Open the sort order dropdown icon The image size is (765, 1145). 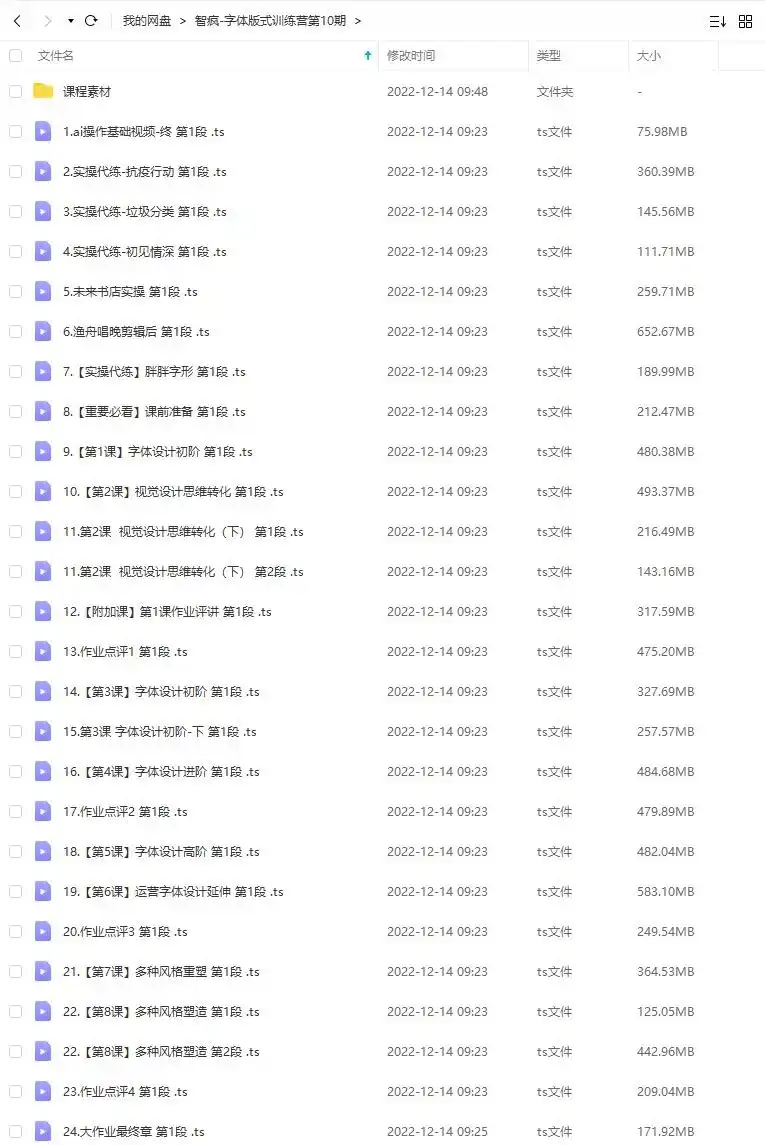tap(718, 20)
